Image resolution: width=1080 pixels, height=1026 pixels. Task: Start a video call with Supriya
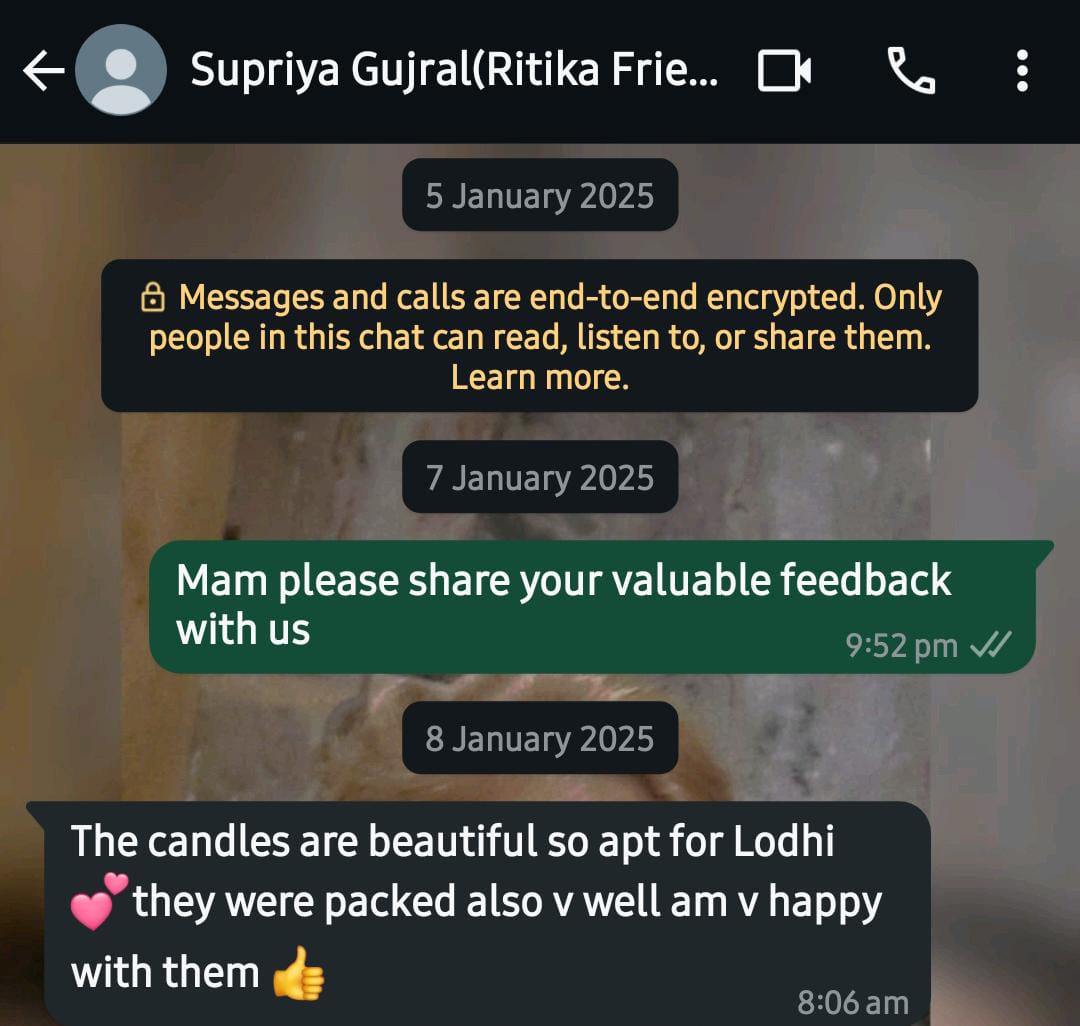pyautogui.click(x=785, y=71)
